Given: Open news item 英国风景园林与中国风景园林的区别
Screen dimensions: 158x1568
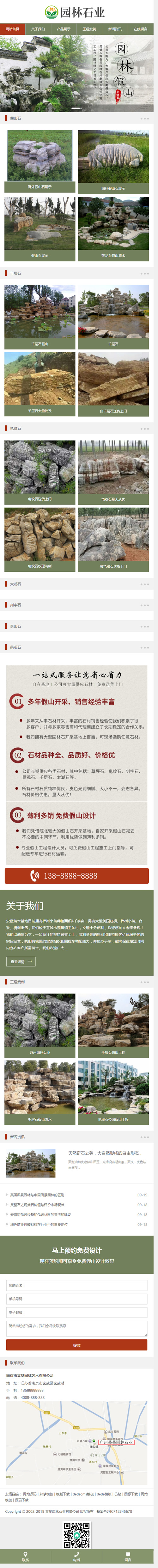Looking at the screenshot, I should pos(38,1195).
